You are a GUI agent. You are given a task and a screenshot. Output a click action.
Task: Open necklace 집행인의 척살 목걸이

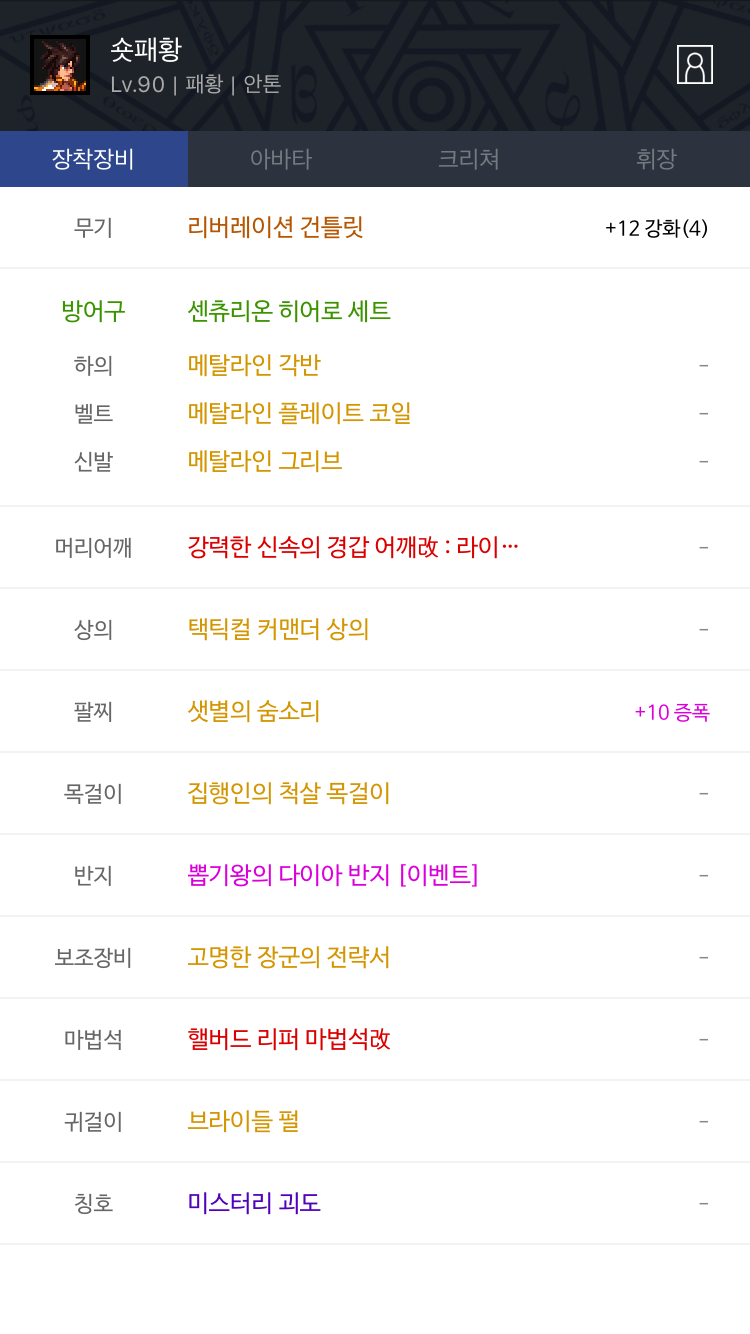coord(288,793)
